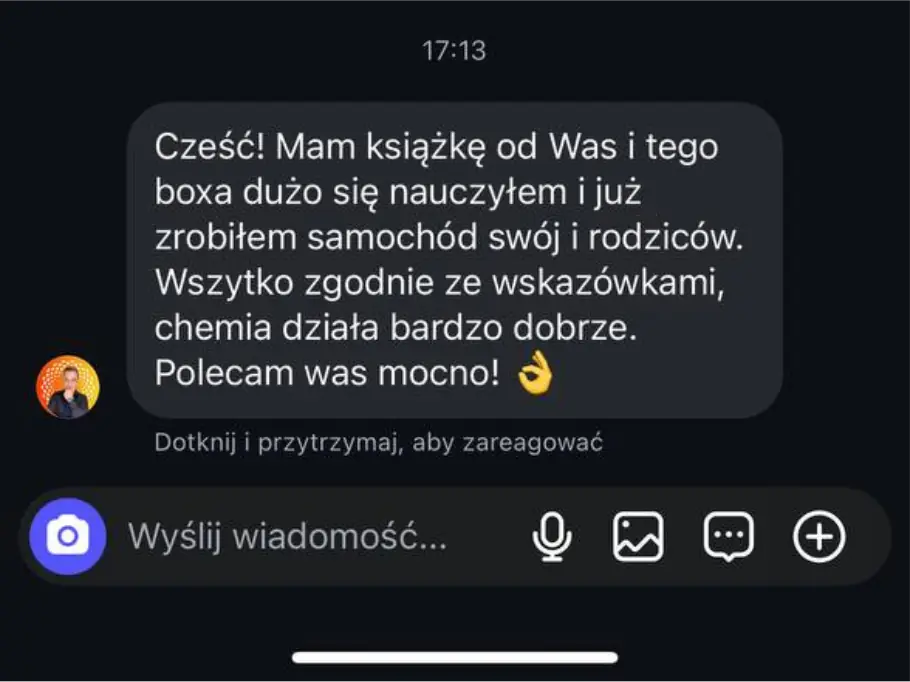Image resolution: width=910 pixels, height=682 pixels.
Task: Open the sender's profile picture
Action: click(68, 387)
